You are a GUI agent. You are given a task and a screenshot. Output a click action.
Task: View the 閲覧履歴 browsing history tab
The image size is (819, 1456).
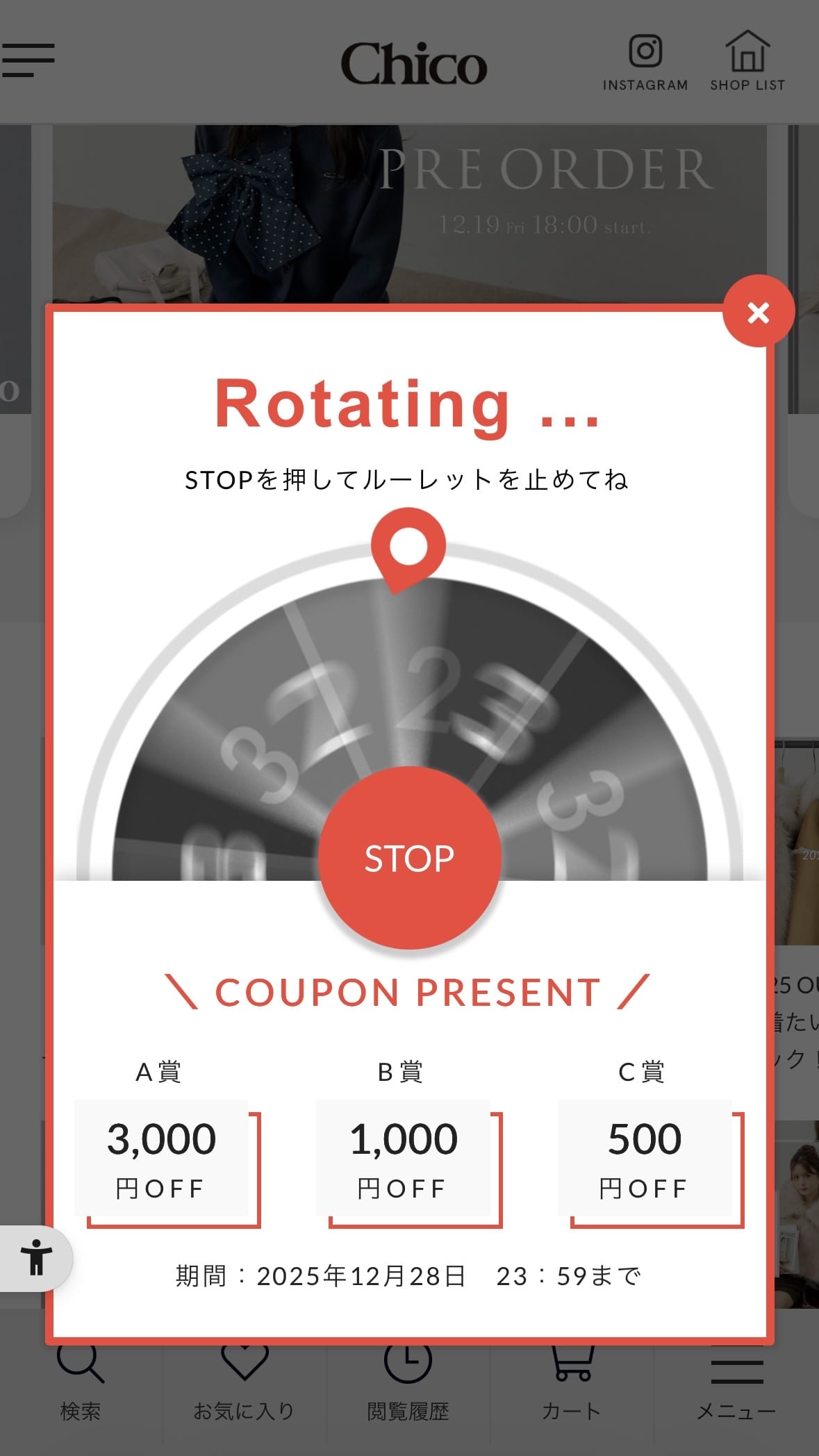tap(408, 1384)
